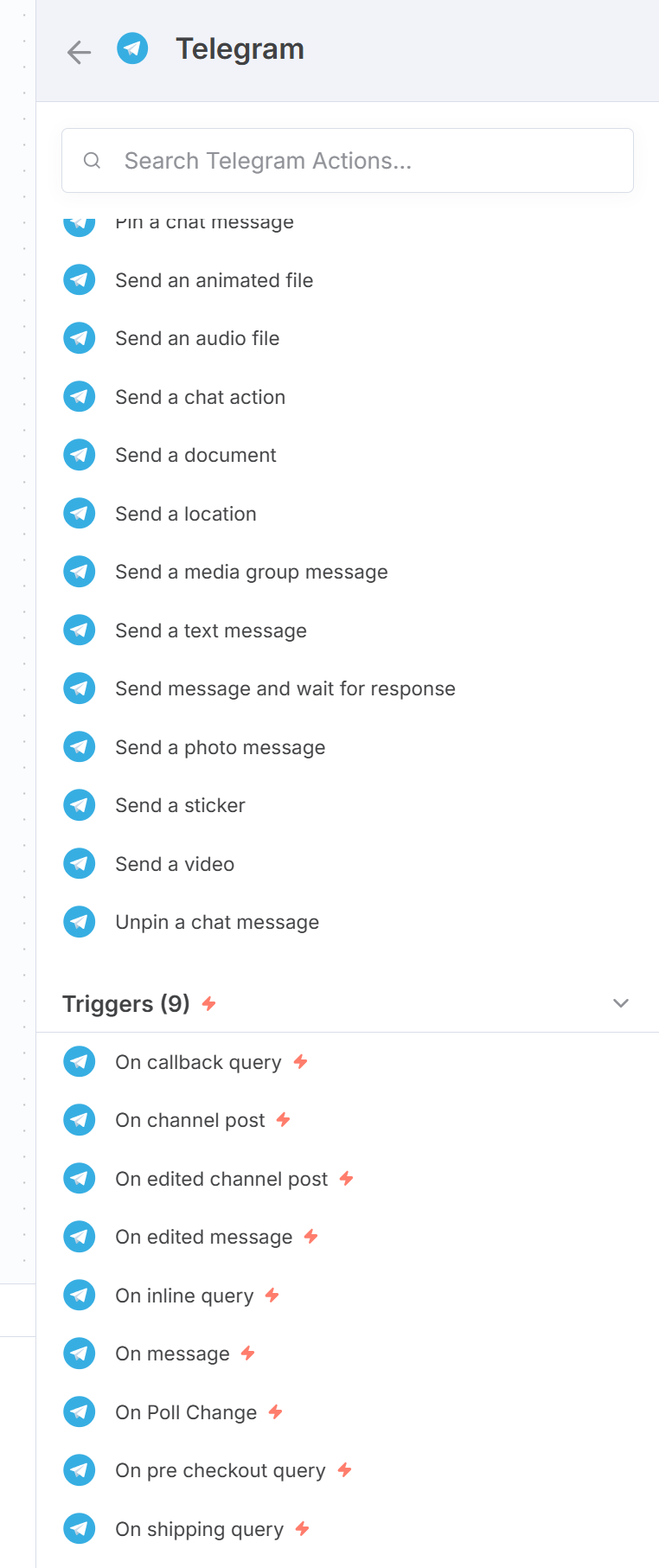Pick Unpin a chat message
The height and width of the screenshot is (1568, 659).
tap(348, 922)
